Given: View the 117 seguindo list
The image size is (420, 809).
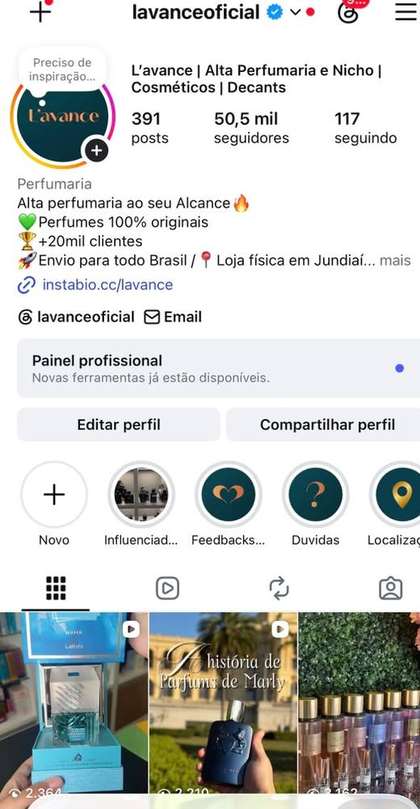Looking at the screenshot, I should [x=365, y=128].
